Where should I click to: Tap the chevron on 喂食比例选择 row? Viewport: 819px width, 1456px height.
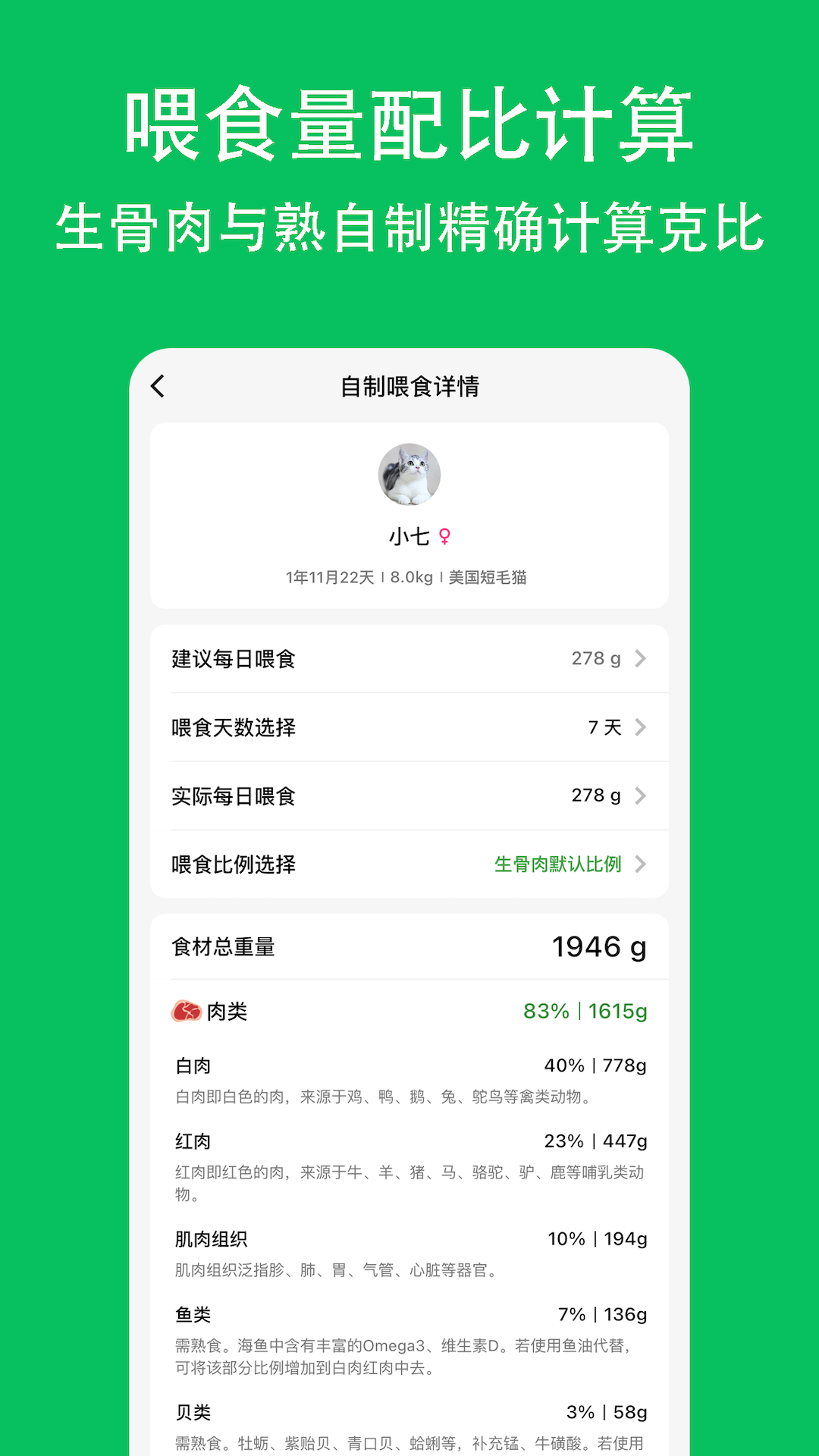click(641, 864)
